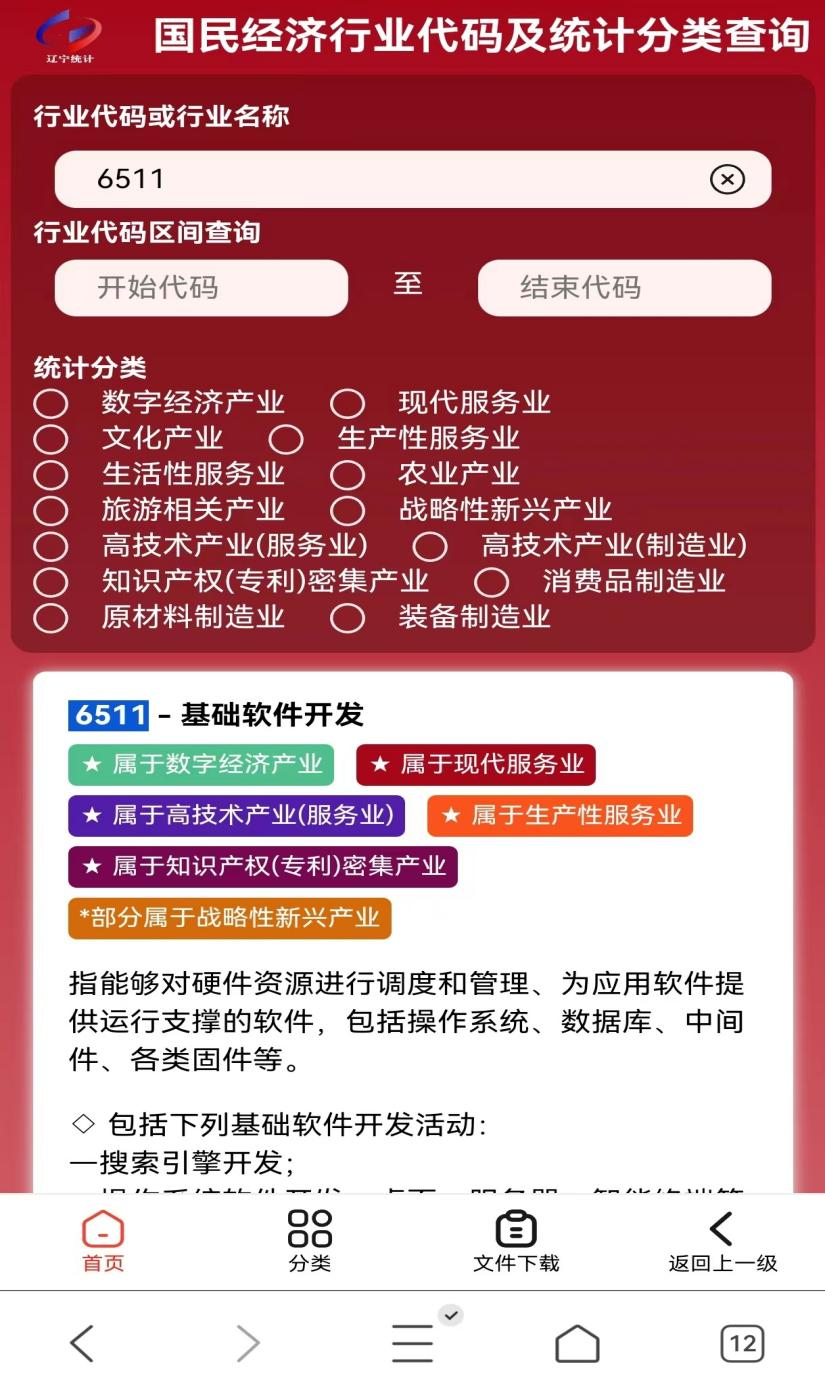Choose the 生产性服务业 category
This screenshot has height=1397, width=825.
[x=286, y=439]
